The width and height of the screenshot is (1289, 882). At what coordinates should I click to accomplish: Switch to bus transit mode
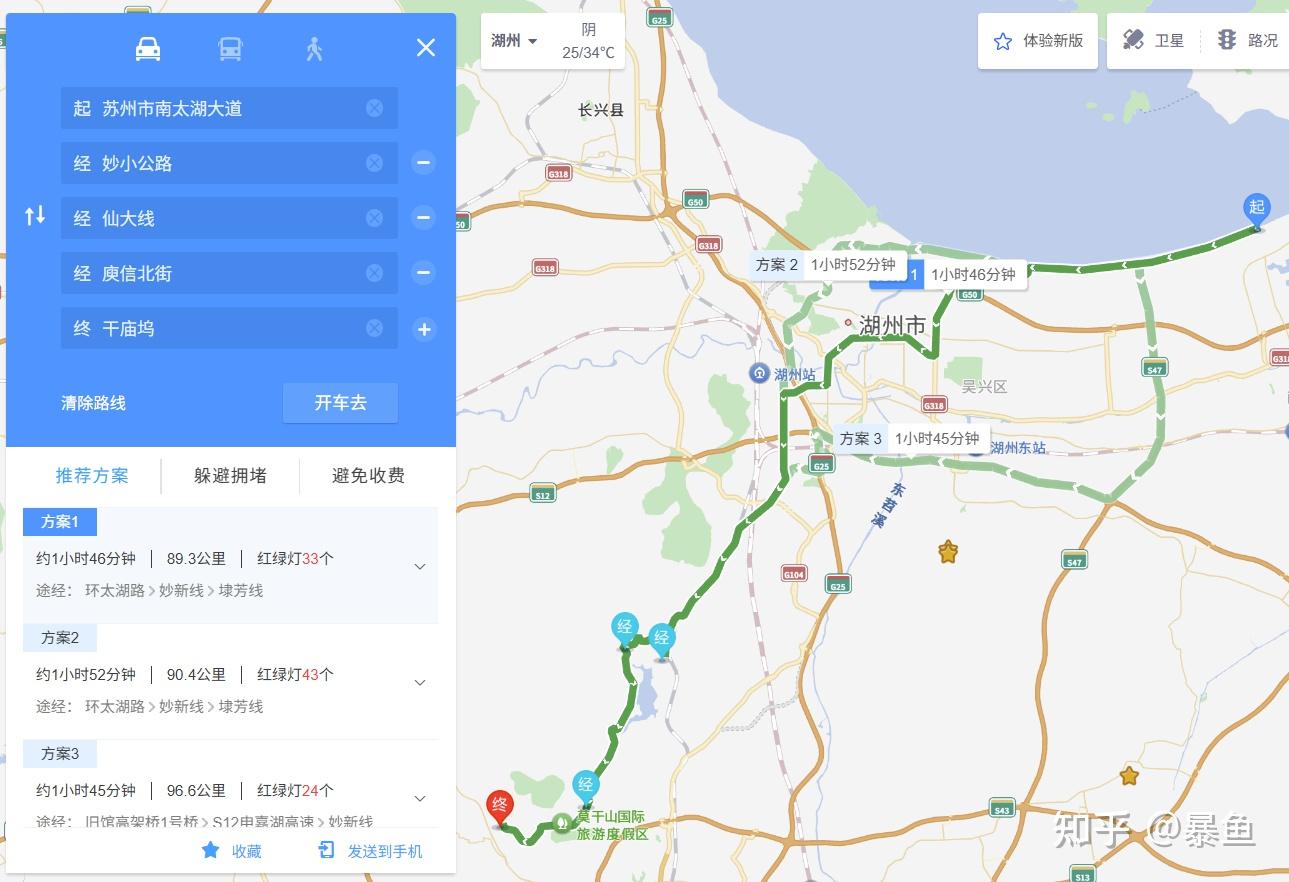pos(230,48)
